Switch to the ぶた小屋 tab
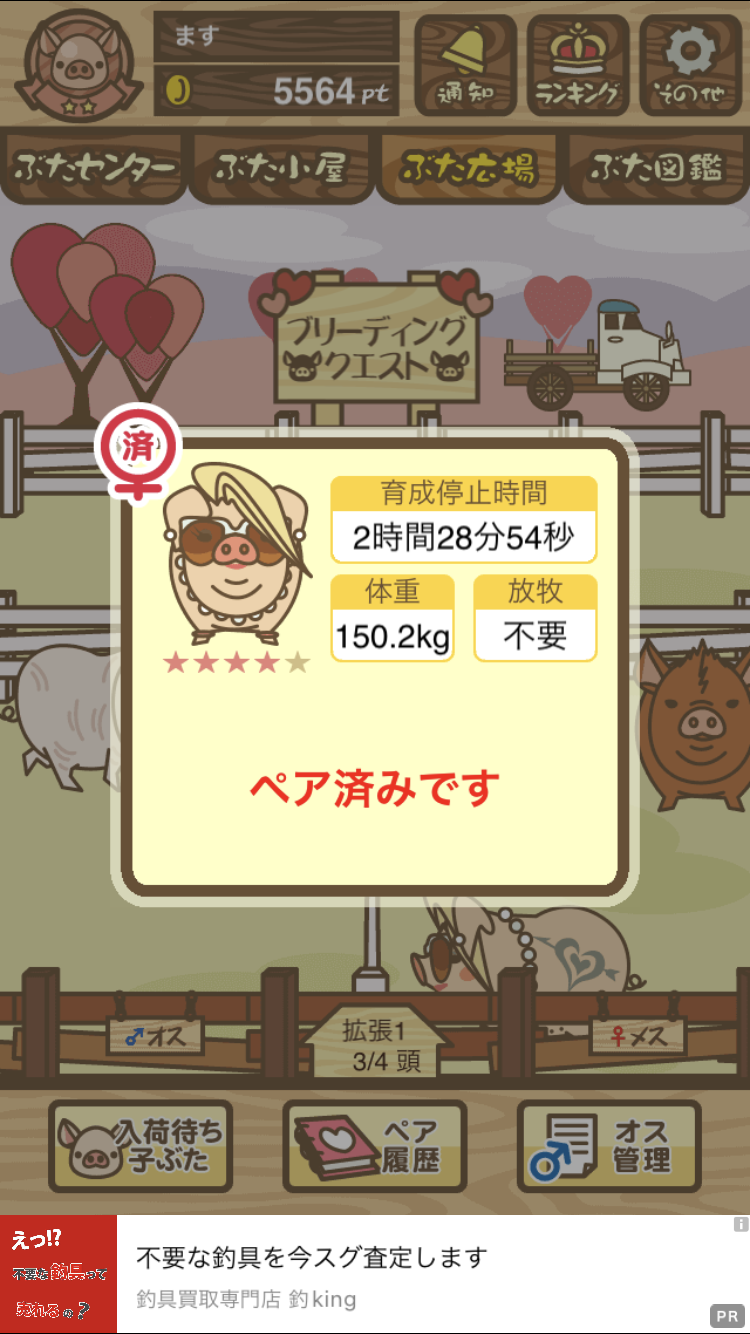Image resolution: width=750 pixels, height=1334 pixels. click(281, 168)
